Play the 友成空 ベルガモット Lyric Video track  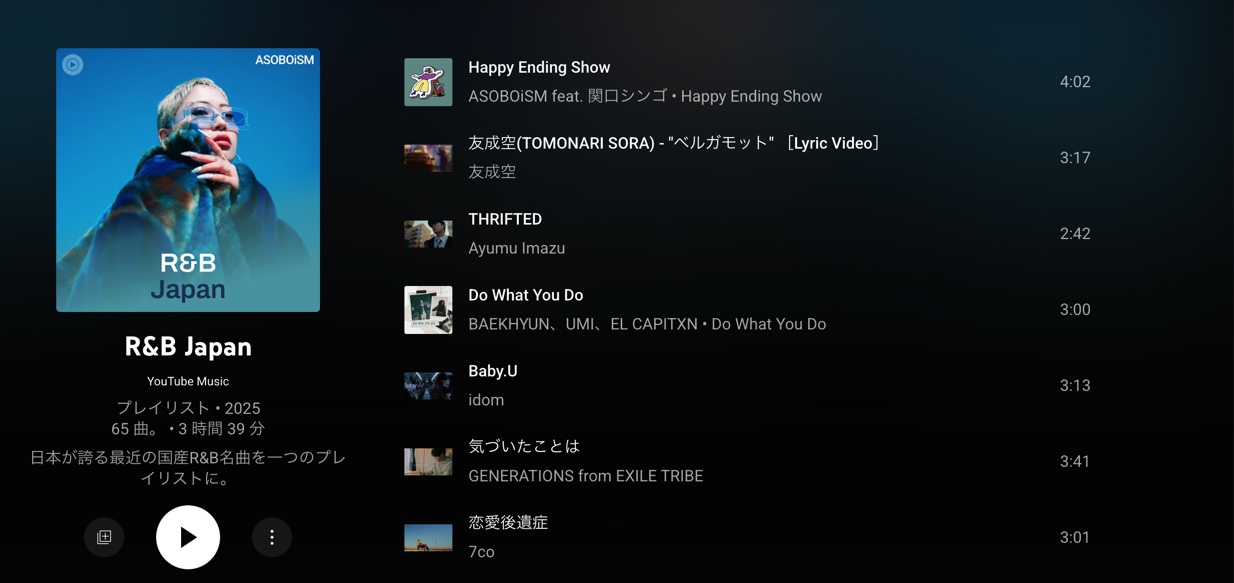[x=673, y=144]
